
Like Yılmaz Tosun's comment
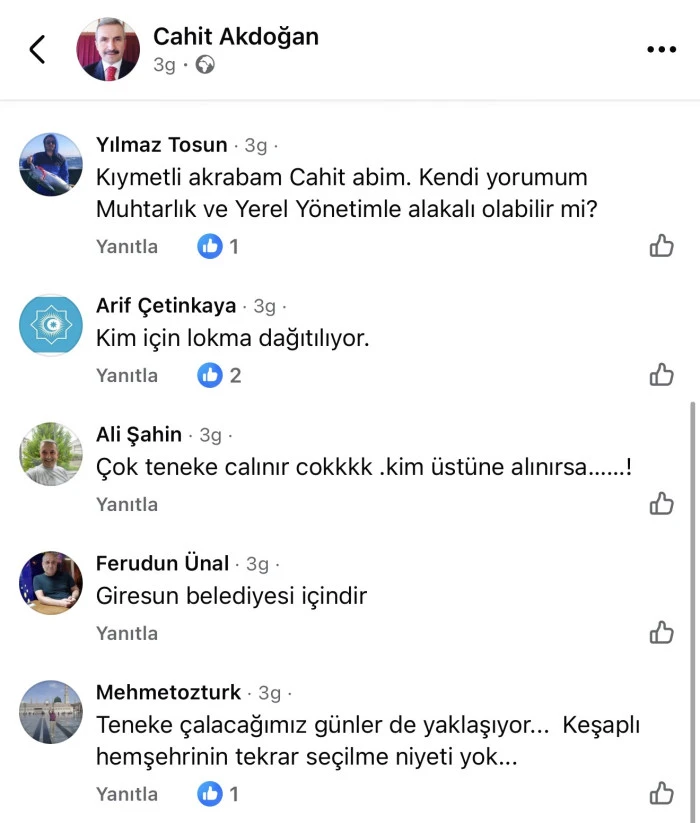pyautogui.click(x=661, y=246)
